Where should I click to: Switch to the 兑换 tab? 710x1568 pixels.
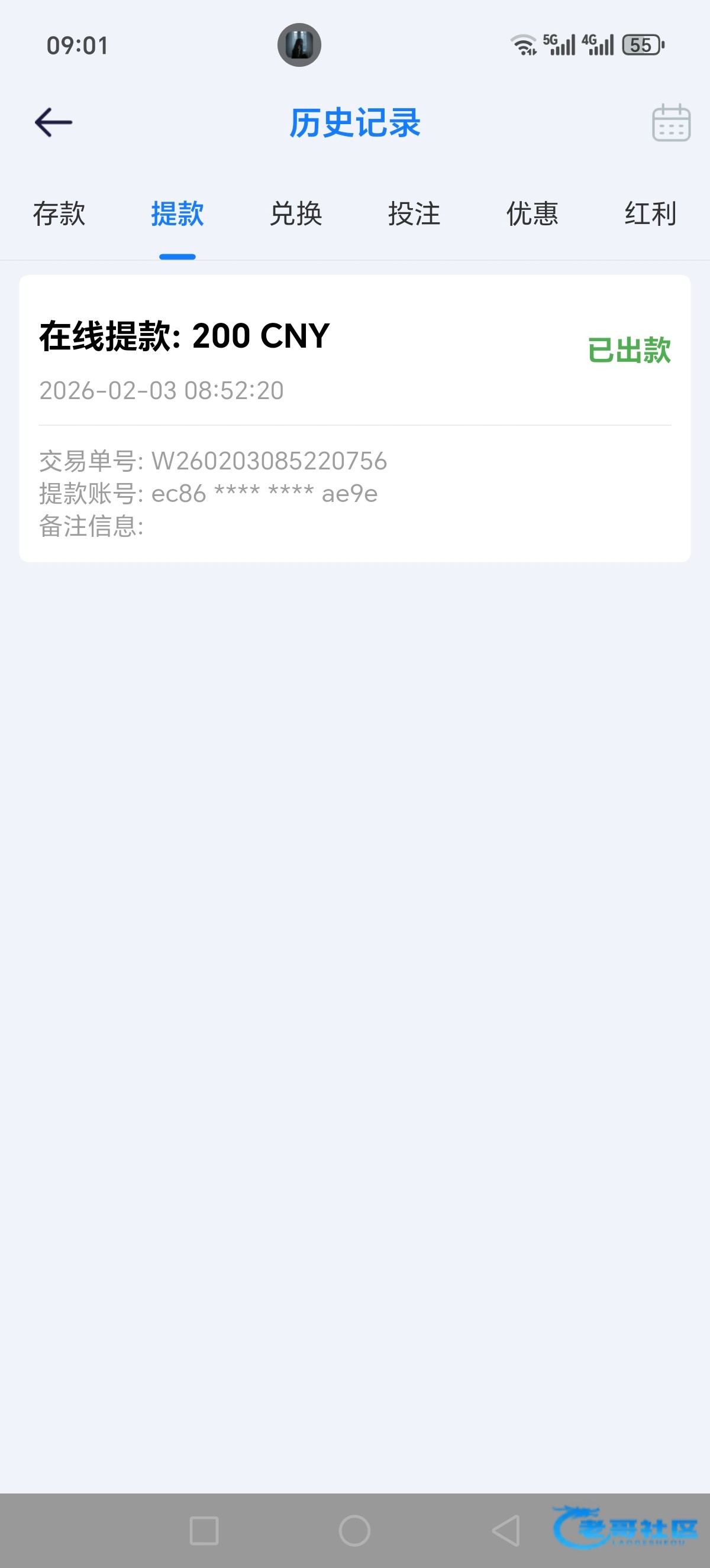[x=296, y=213]
